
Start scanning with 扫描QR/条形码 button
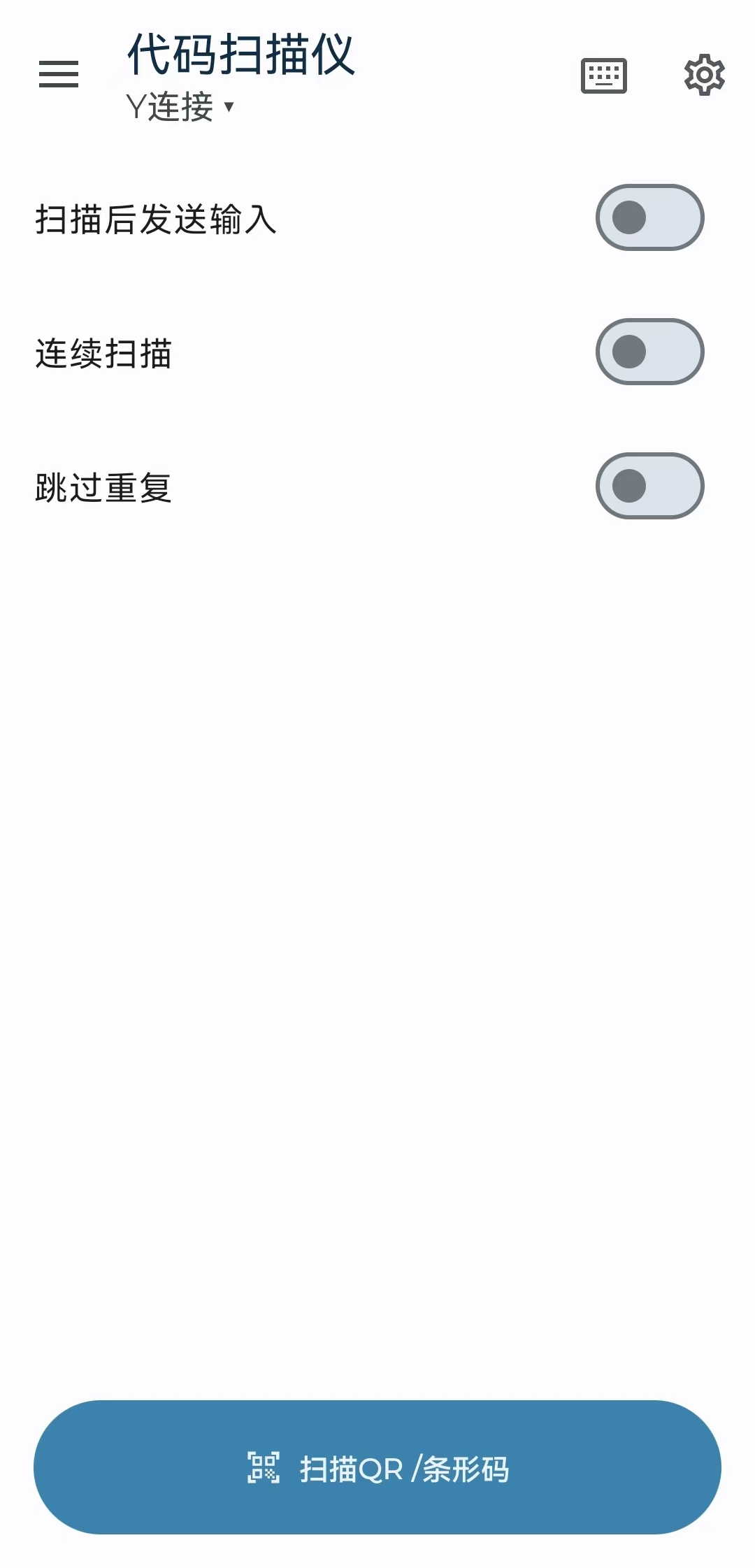tap(377, 1467)
